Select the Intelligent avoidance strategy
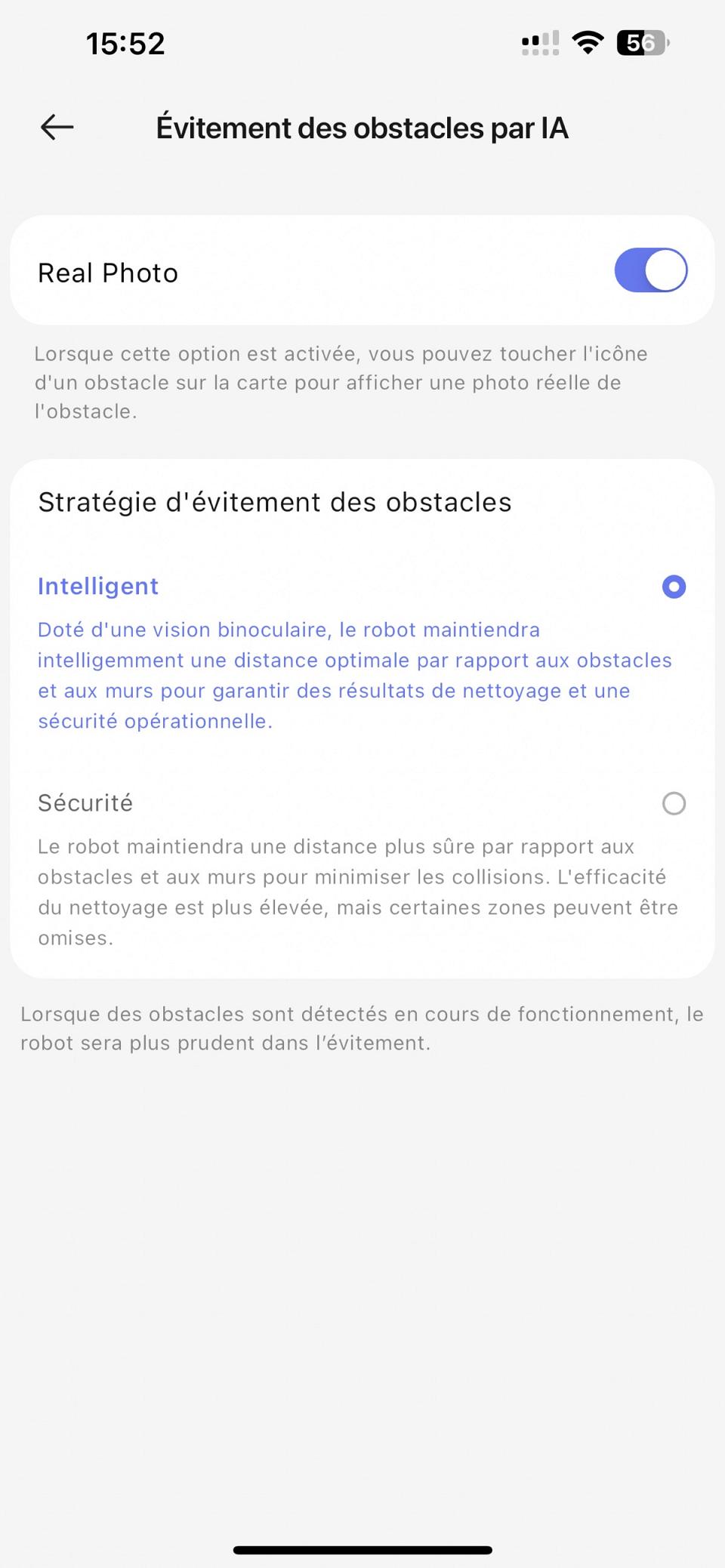The width and height of the screenshot is (725, 1568). (x=673, y=587)
